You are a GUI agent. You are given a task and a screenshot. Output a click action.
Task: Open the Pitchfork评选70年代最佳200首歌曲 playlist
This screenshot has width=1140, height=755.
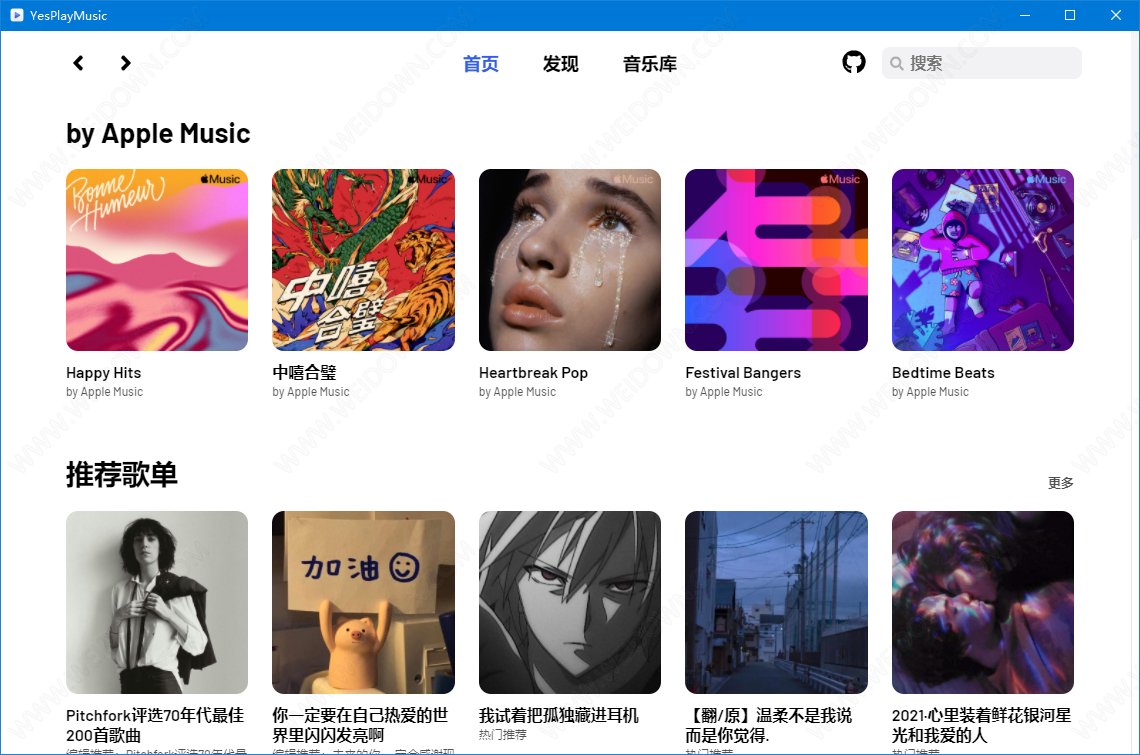pyautogui.click(x=157, y=602)
